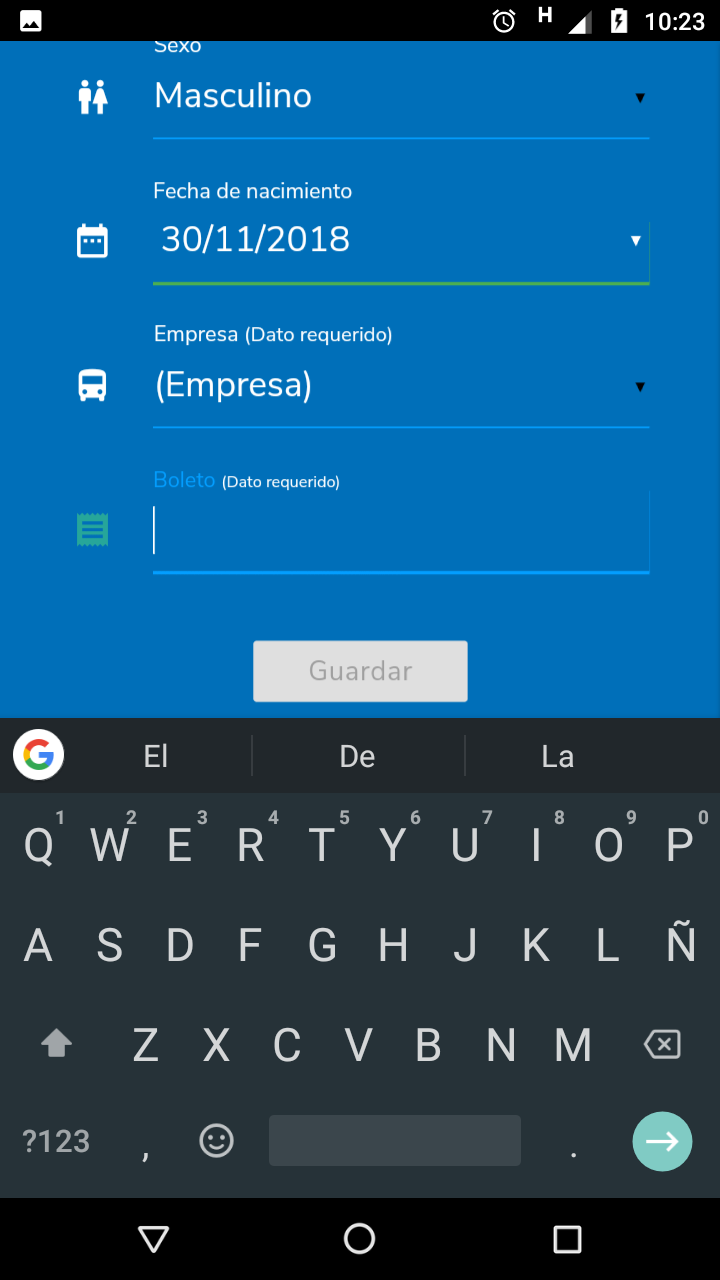Tap the Guardar button
The image size is (720, 1280).
pos(360,671)
